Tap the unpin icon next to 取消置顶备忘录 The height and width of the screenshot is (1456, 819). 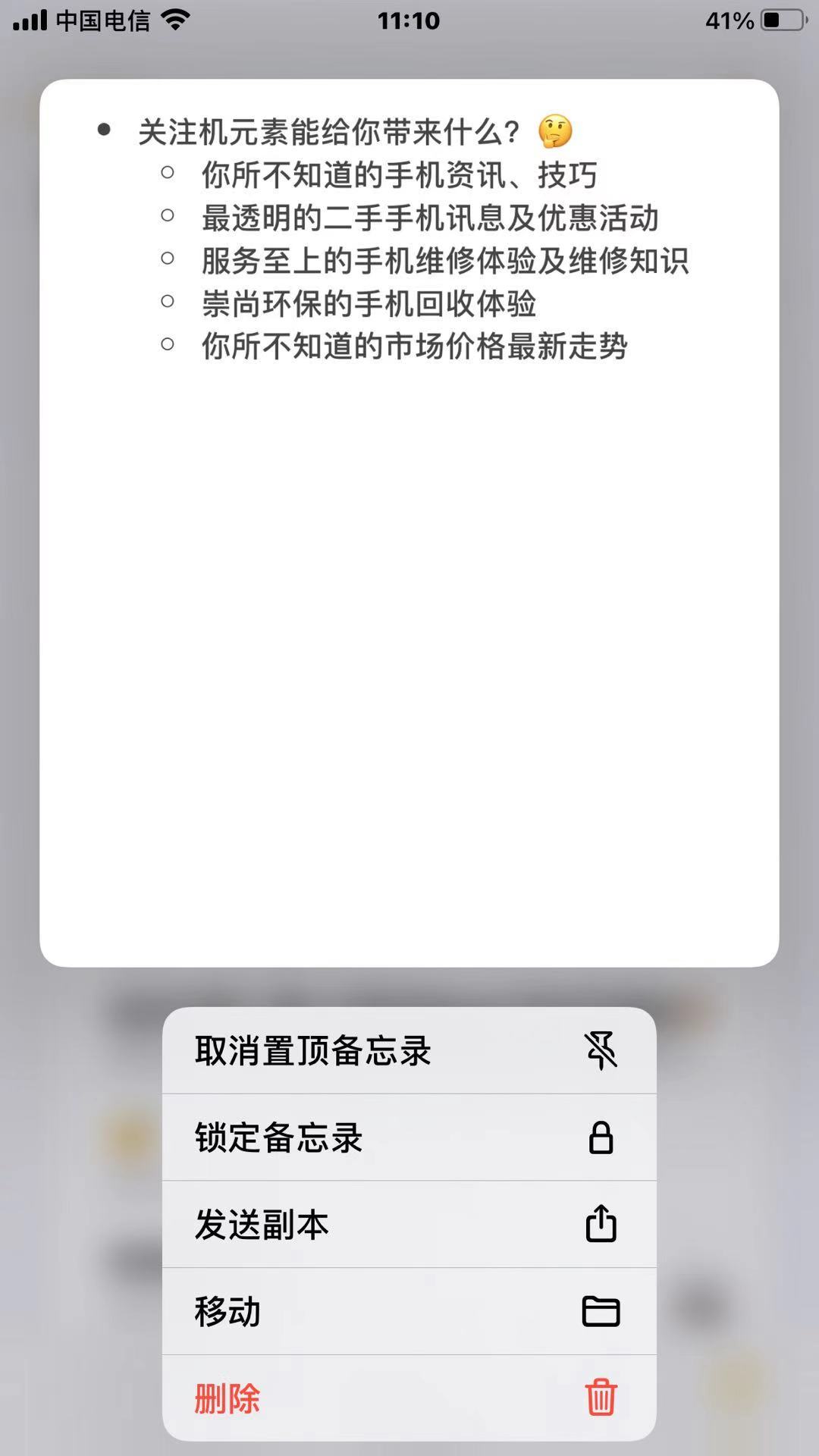(601, 1052)
